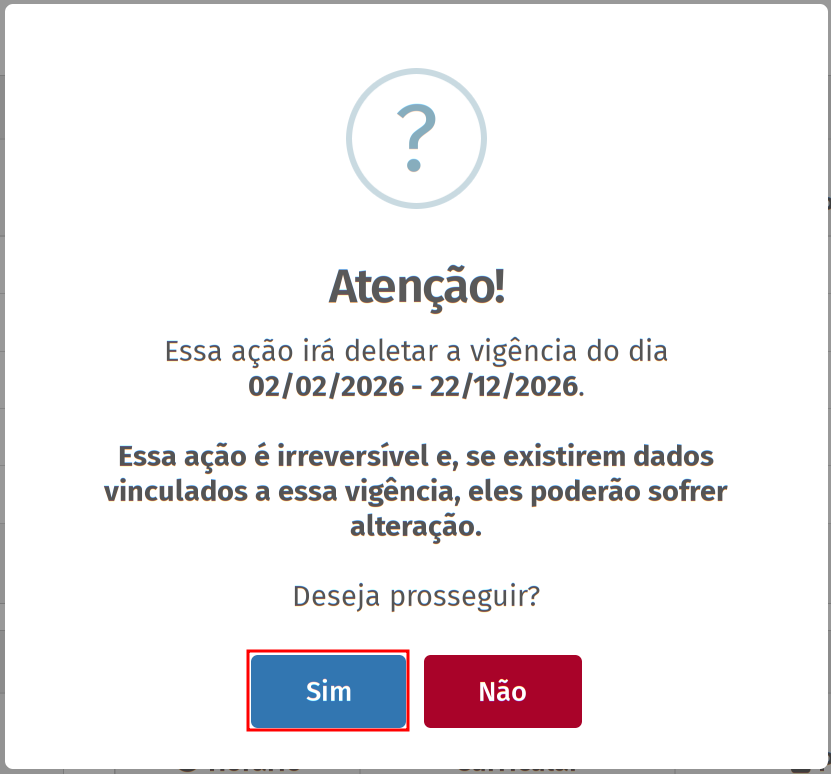The height and width of the screenshot is (774, 831).
Task: Cancel the deletion with Não
Action: tap(502, 691)
